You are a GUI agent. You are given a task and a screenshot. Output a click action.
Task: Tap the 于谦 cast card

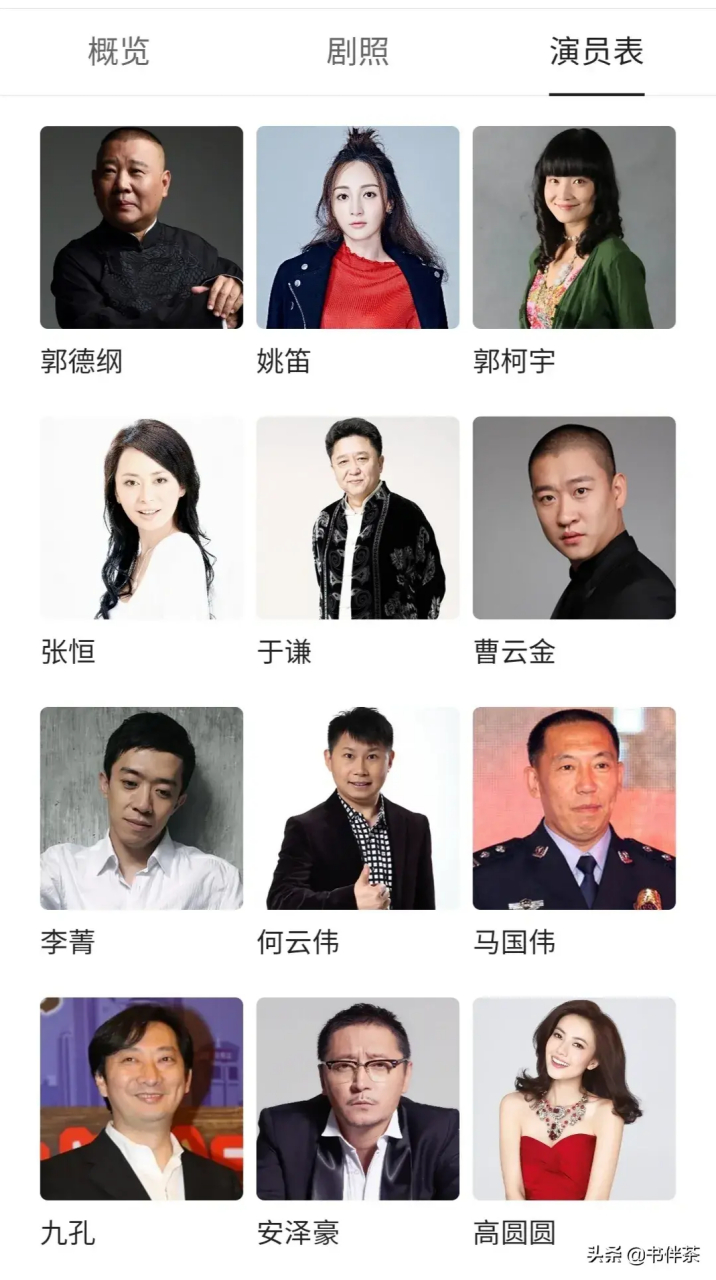[x=358, y=518]
